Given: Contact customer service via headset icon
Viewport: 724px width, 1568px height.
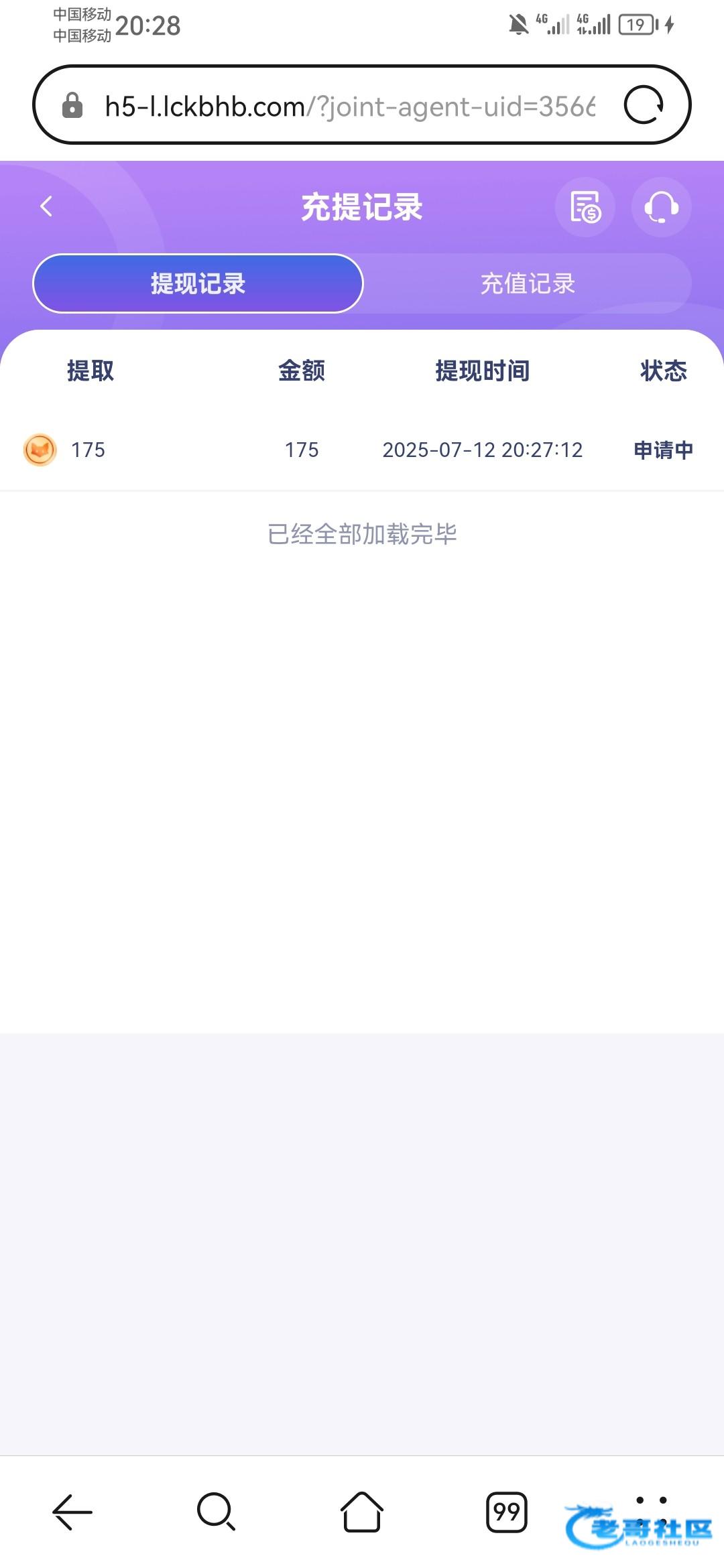Looking at the screenshot, I should click(661, 206).
